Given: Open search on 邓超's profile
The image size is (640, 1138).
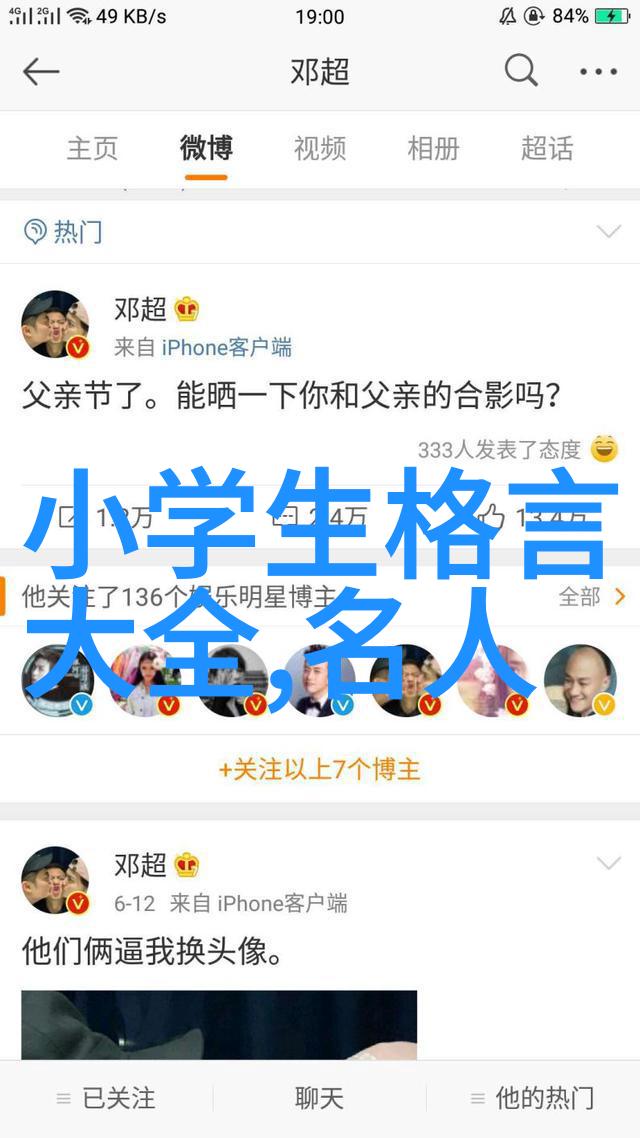Looking at the screenshot, I should [520, 72].
